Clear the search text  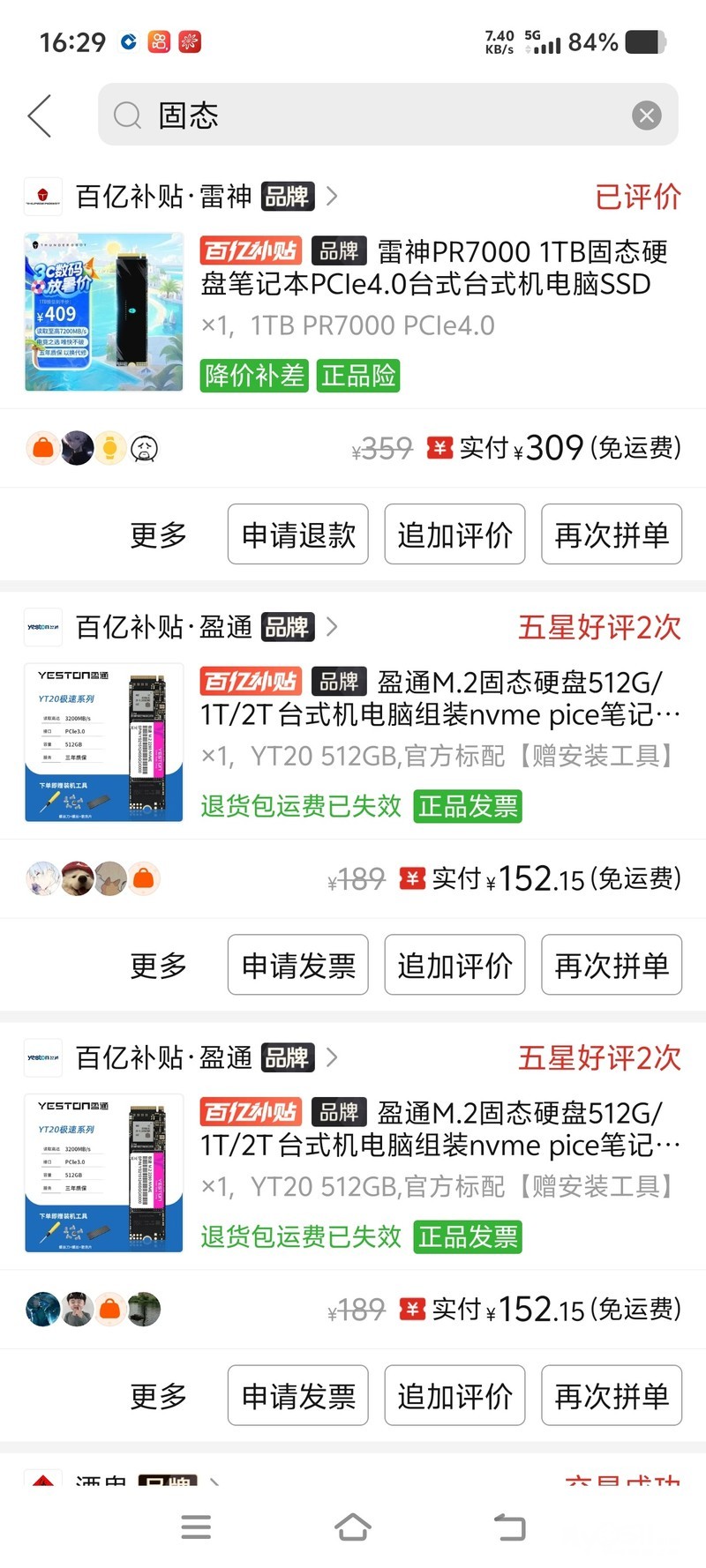pos(647,116)
